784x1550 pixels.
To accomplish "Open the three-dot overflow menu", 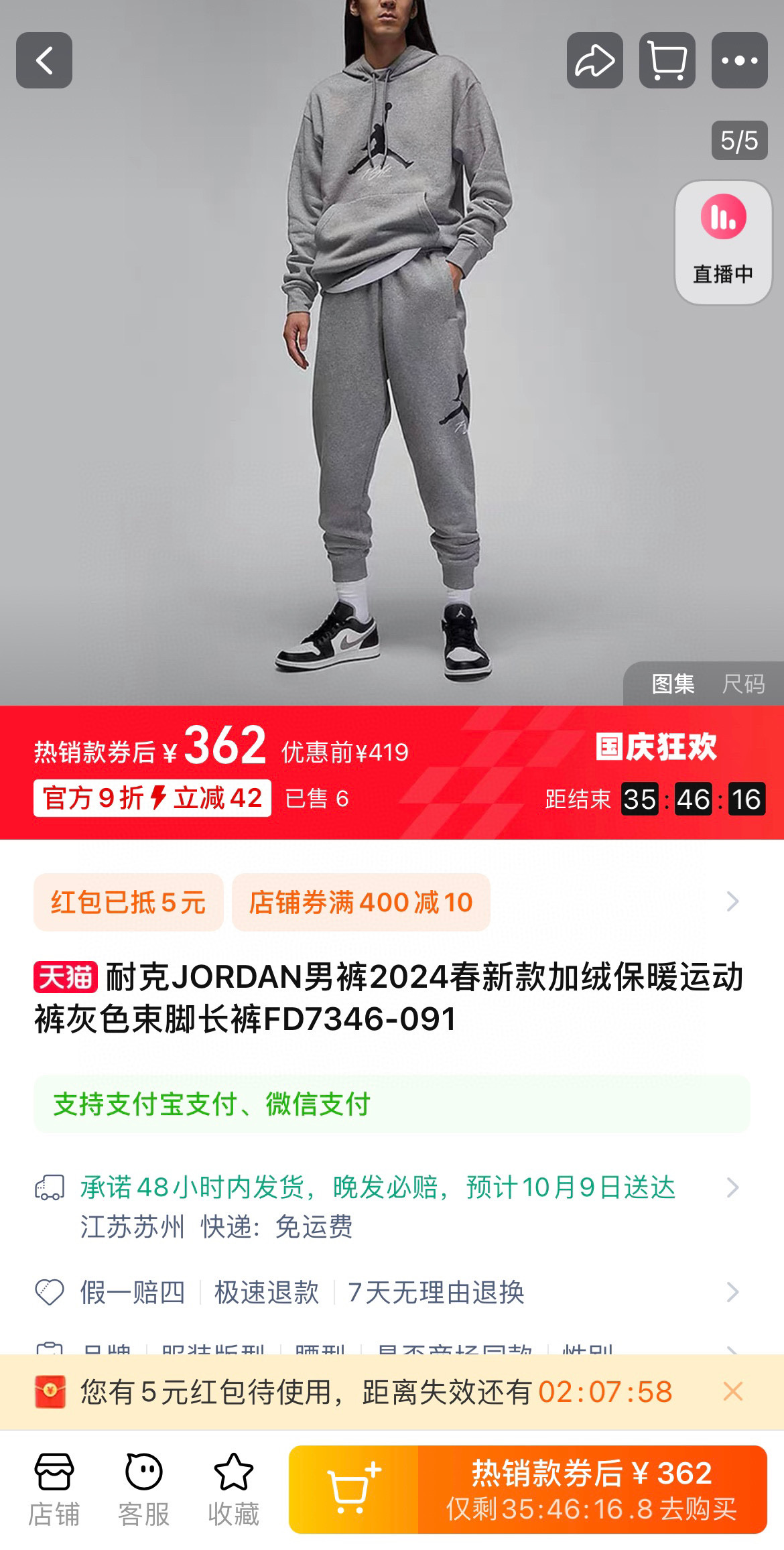I will [739, 60].
